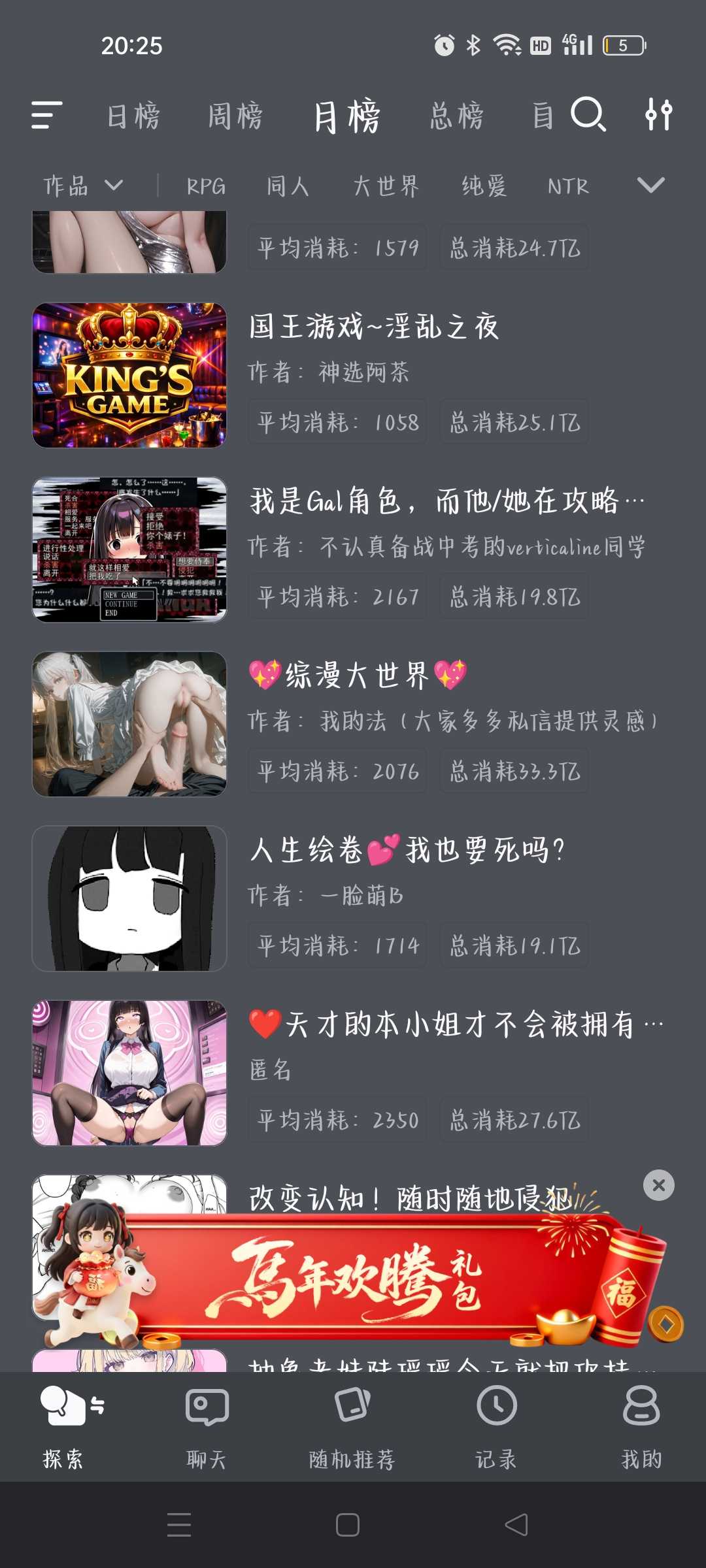Dismiss the 马年欢腾礼包 banner
706x1568 pixels.
point(659,1185)
